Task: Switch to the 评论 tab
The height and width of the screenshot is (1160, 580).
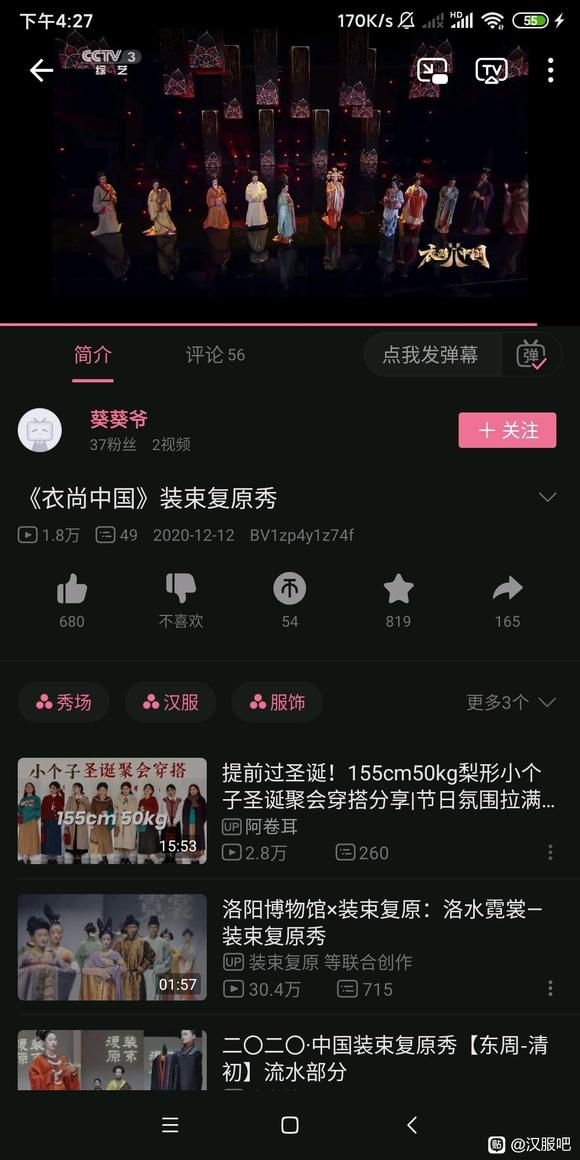Action: pos(215,355)
